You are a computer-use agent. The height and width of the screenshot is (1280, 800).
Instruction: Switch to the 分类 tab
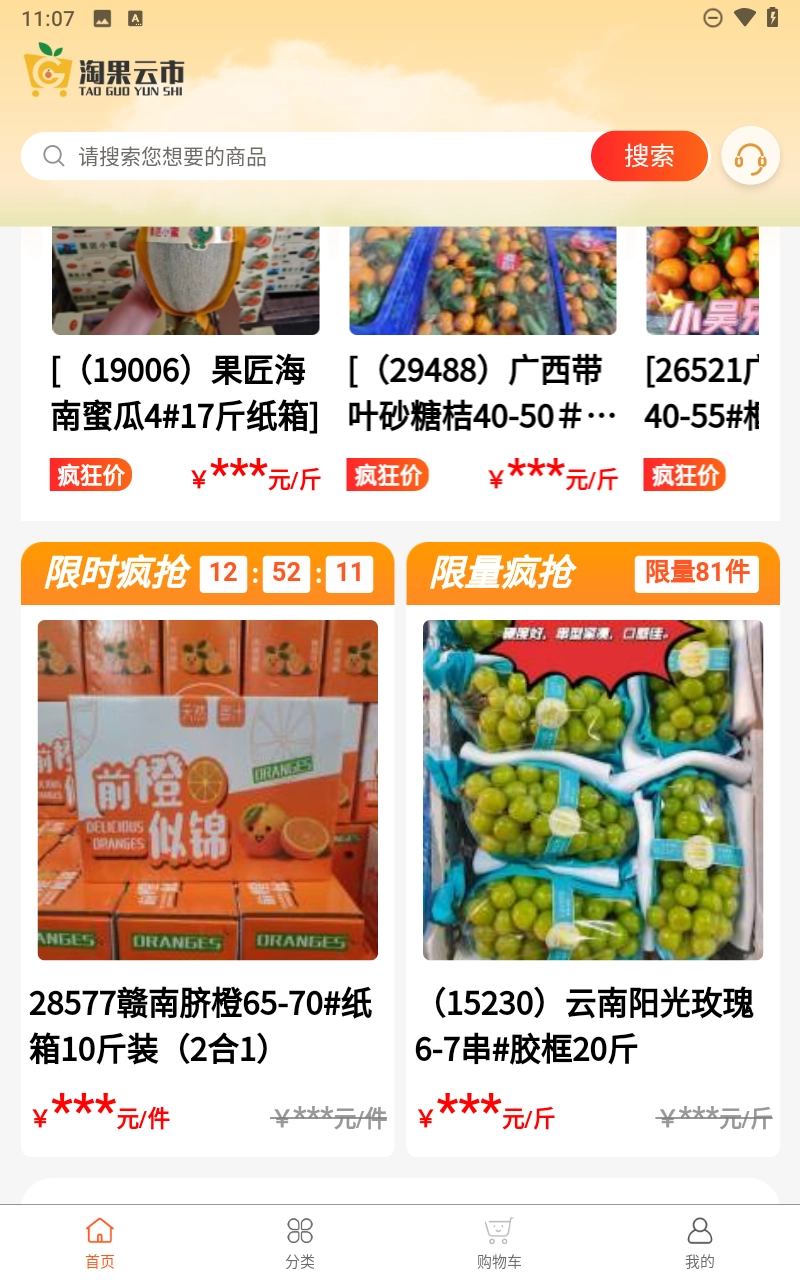pyautogui.click(x=298, y=1240)
